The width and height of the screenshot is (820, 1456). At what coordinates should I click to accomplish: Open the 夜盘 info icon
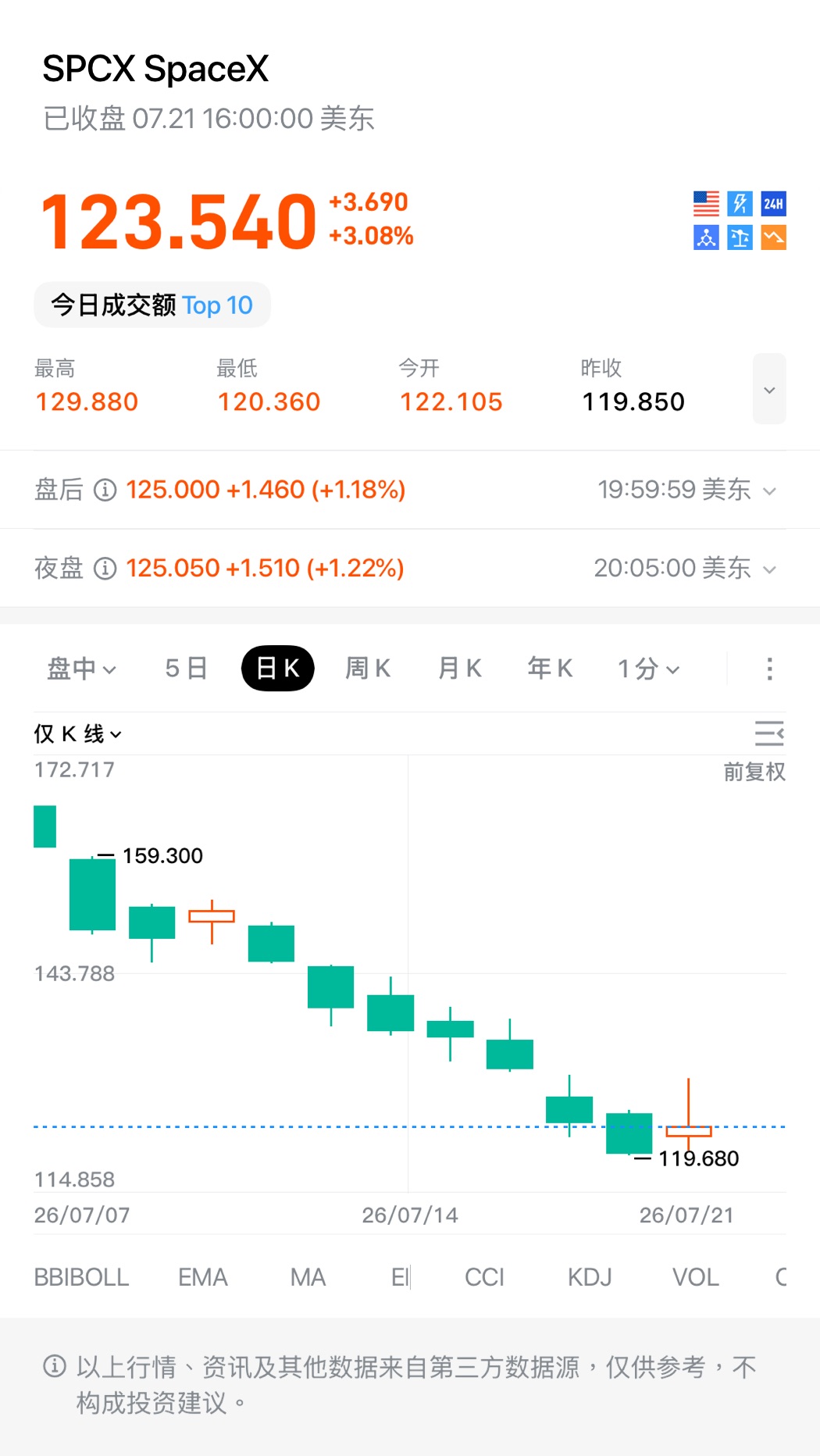(x=105, y=568)
